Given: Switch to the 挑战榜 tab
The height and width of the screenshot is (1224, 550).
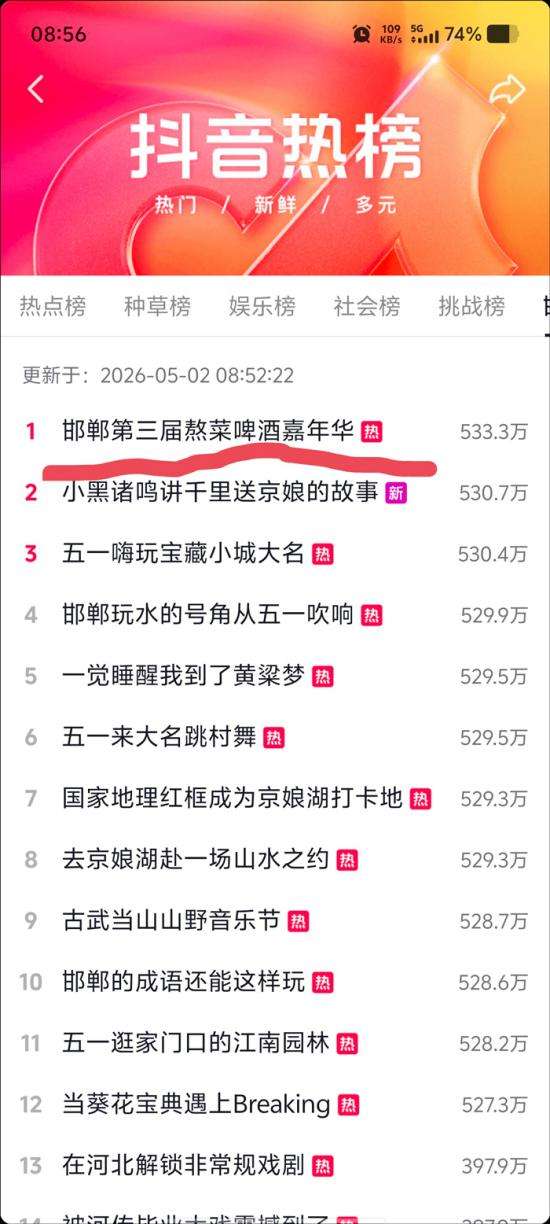Looking at the screenshot, I should coord(472,306).
